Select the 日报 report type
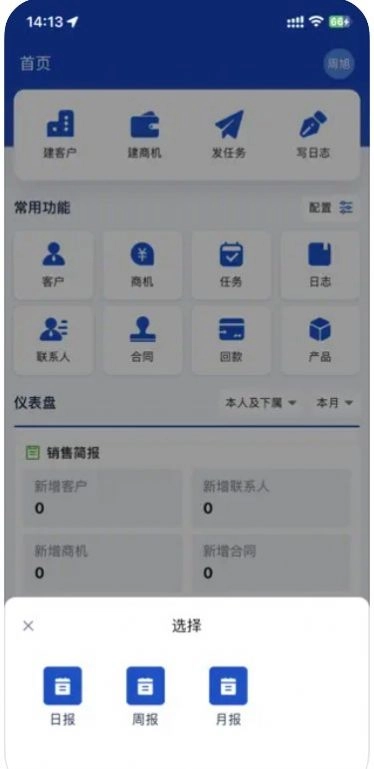Viewport: 374px width, 769px height. pyautogui.click(x=63, y=696)
